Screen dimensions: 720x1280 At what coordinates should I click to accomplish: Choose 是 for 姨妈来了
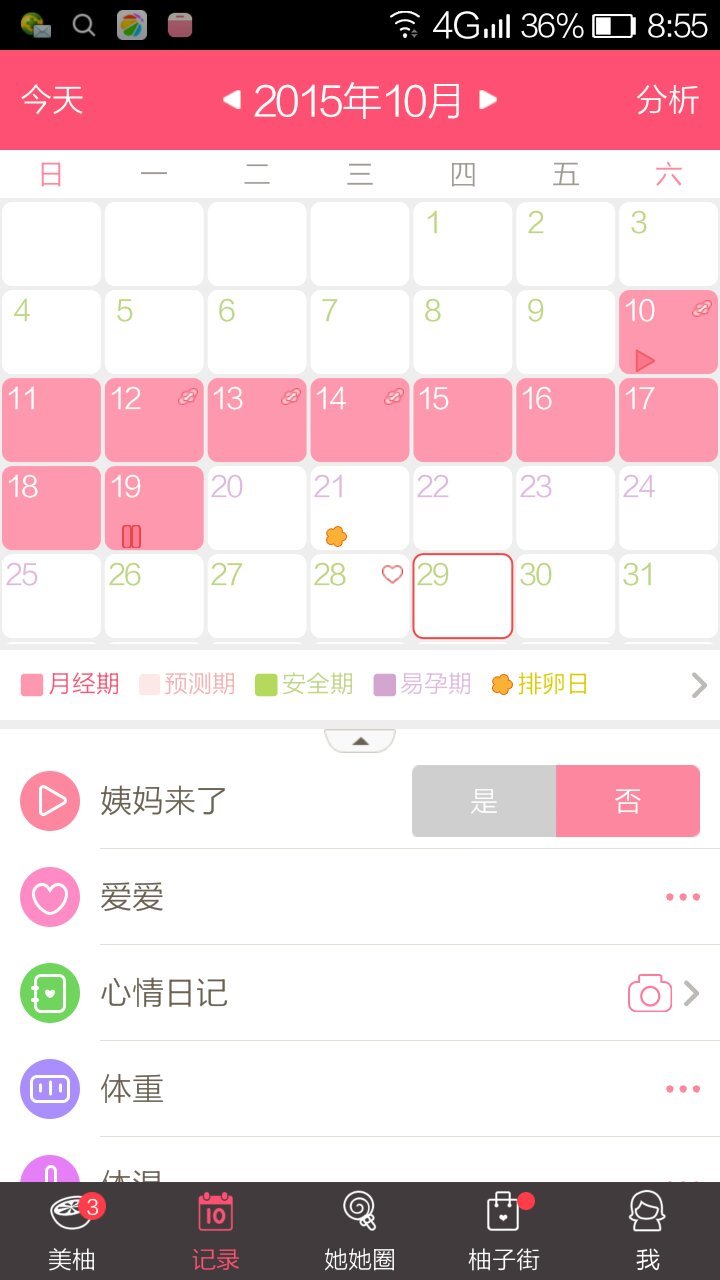(x=484, y=801)
